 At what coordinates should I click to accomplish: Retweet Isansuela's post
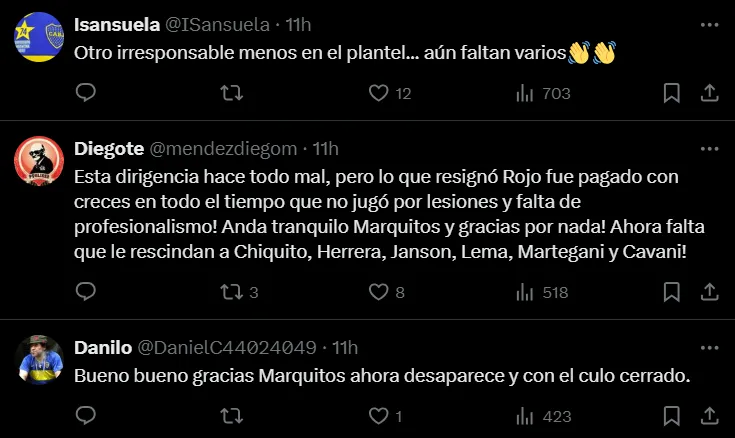pyautogui.click(x=231, y=93)
